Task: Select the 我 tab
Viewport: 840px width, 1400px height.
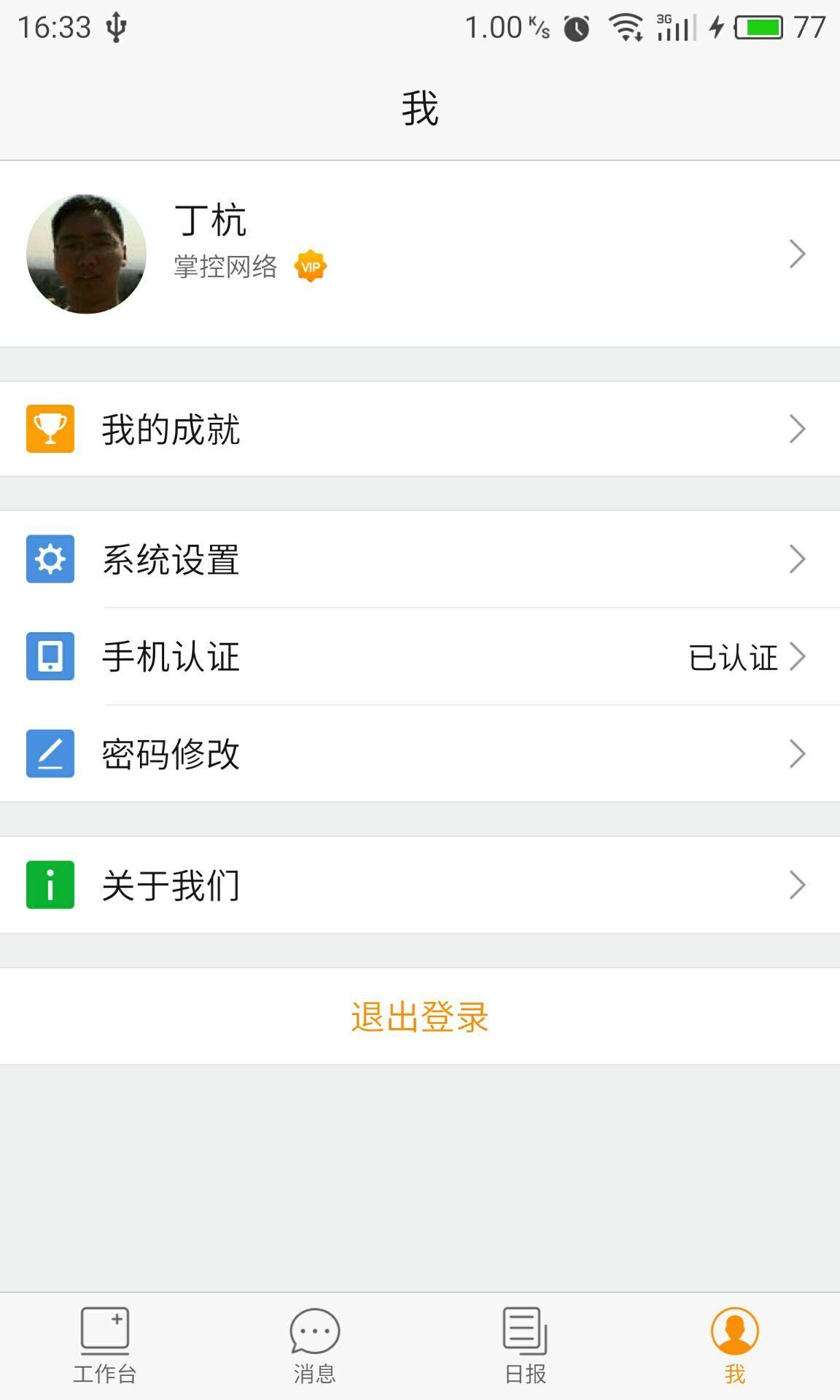Action: [735, 1345]
